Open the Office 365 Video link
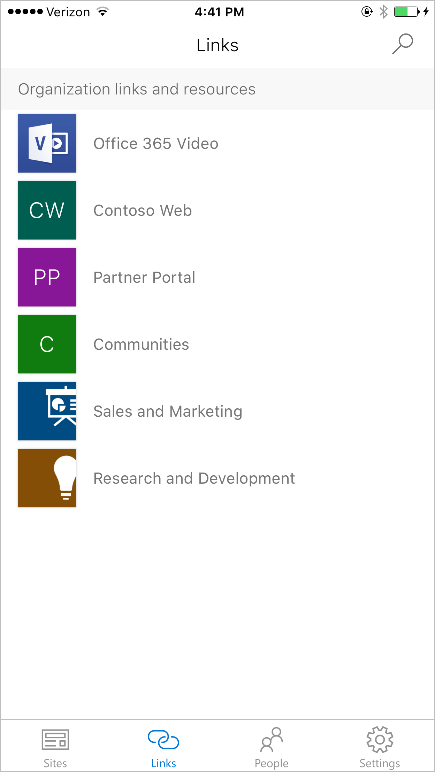435x772 pixels. [218, 143]
